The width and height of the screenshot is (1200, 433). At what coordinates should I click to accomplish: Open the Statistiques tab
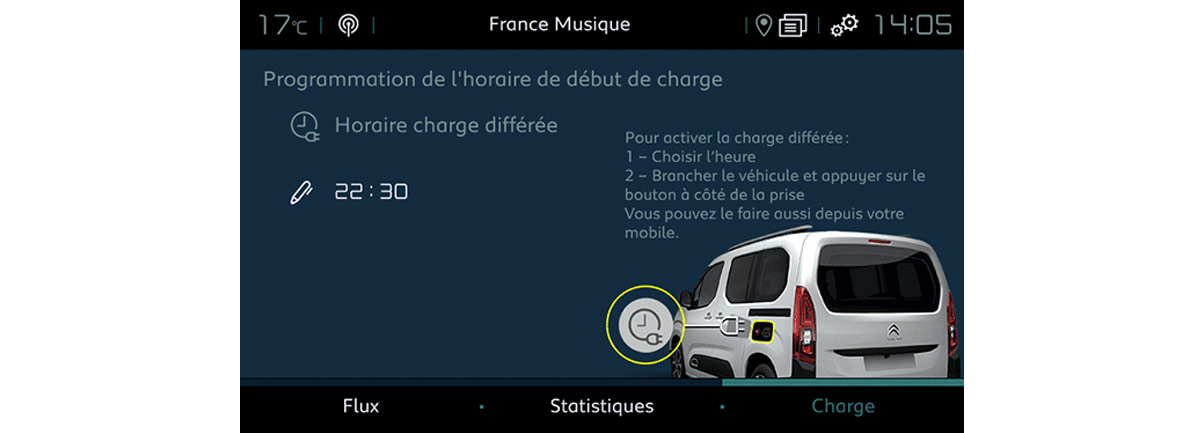point(601,406)
